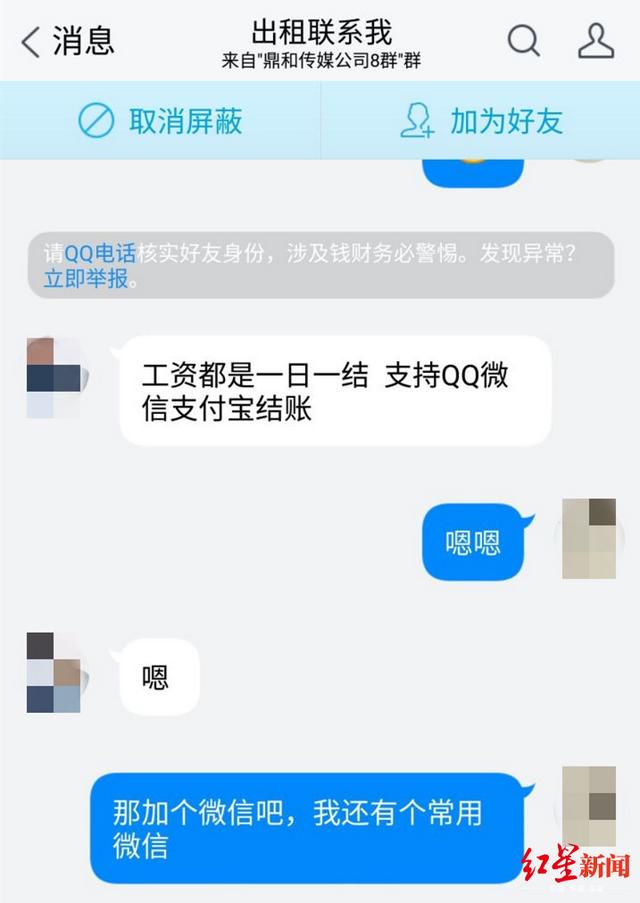Open own avatar beside 嗯嗯 message

coord(589,538)
